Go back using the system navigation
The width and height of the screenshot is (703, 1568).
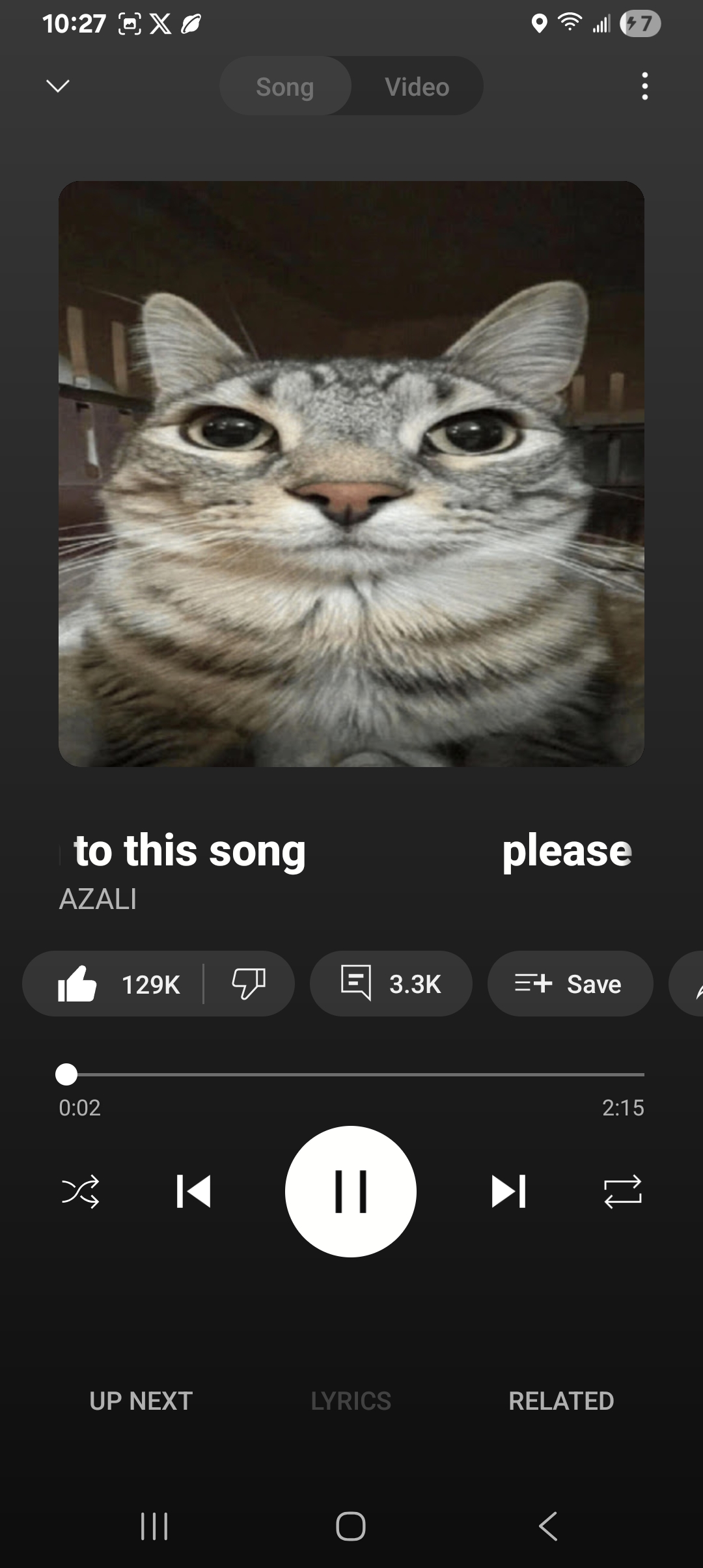[x=548, y=1526]
